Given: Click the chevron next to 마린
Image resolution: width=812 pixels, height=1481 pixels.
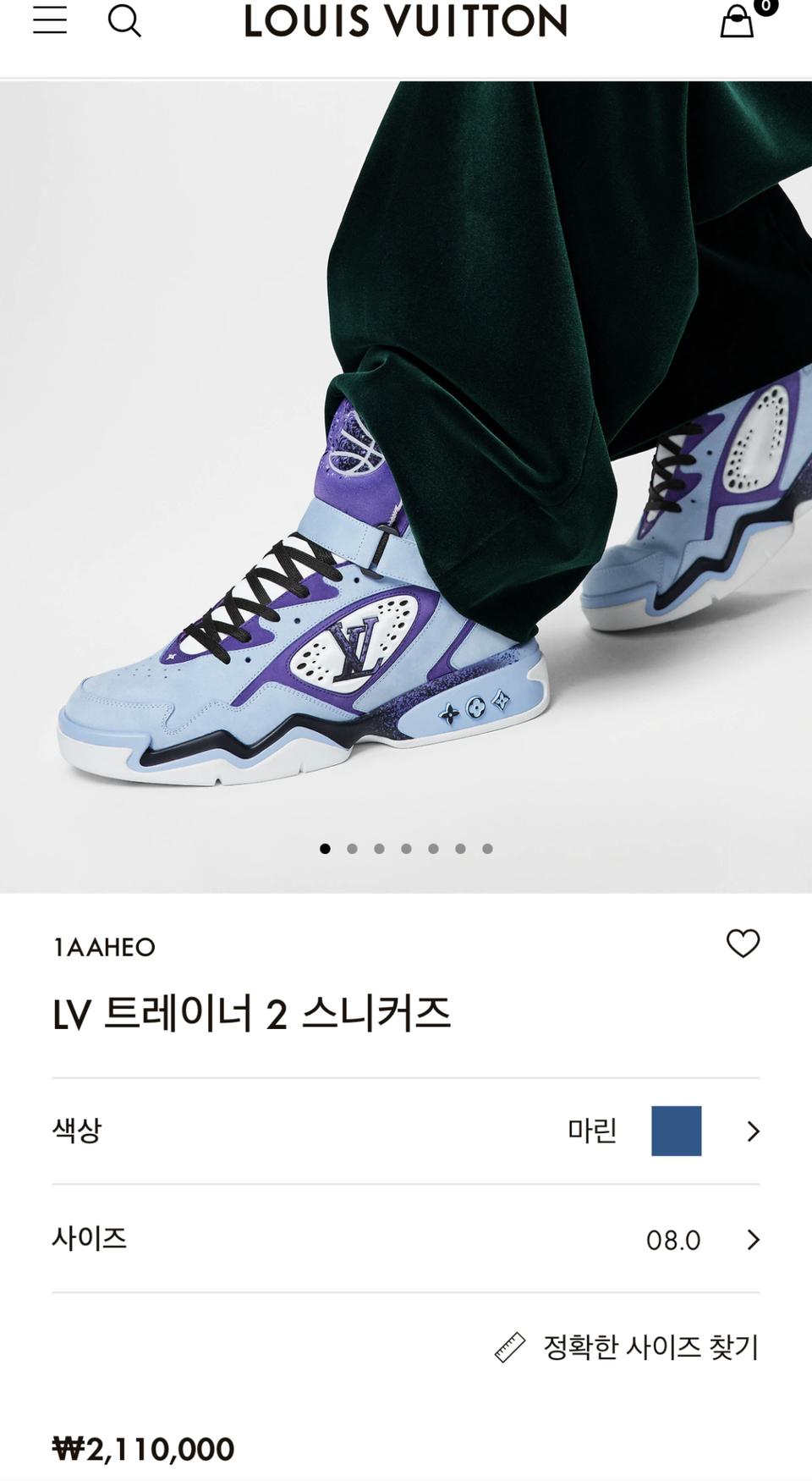Looking at the screenshot, I should (x=752, y=1130).
